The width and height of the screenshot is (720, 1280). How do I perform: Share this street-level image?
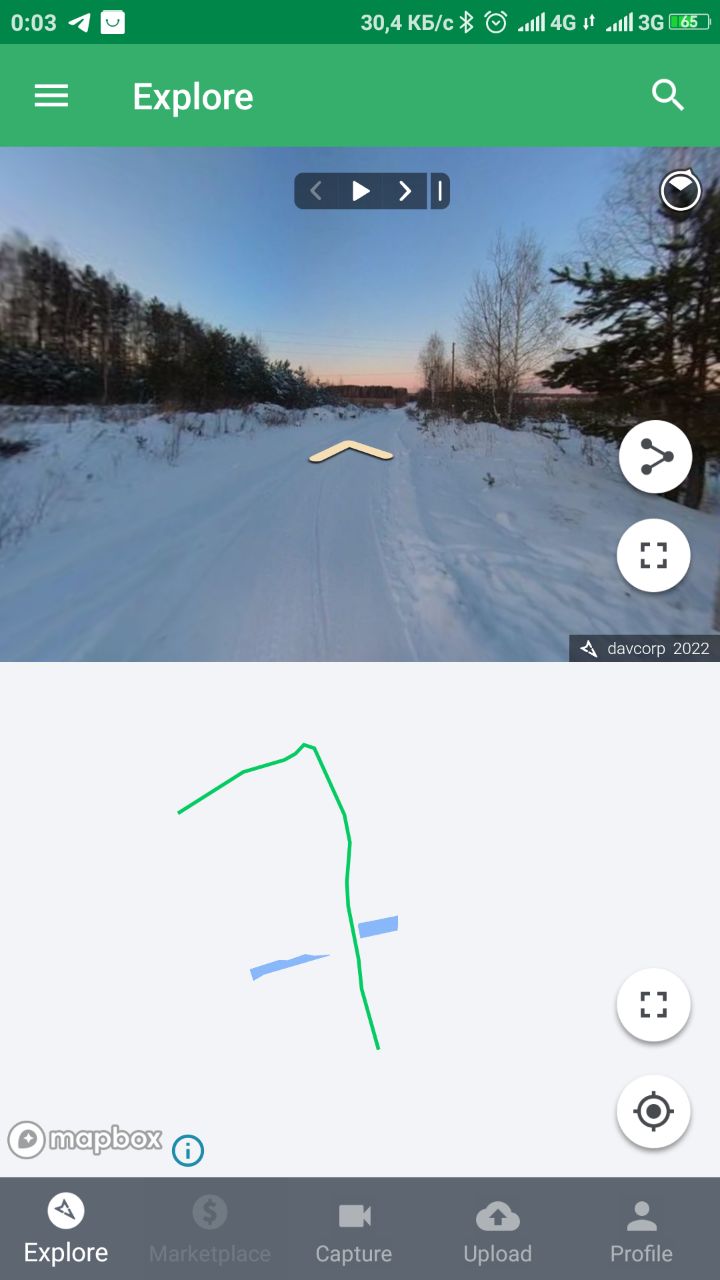coord(655,457)
